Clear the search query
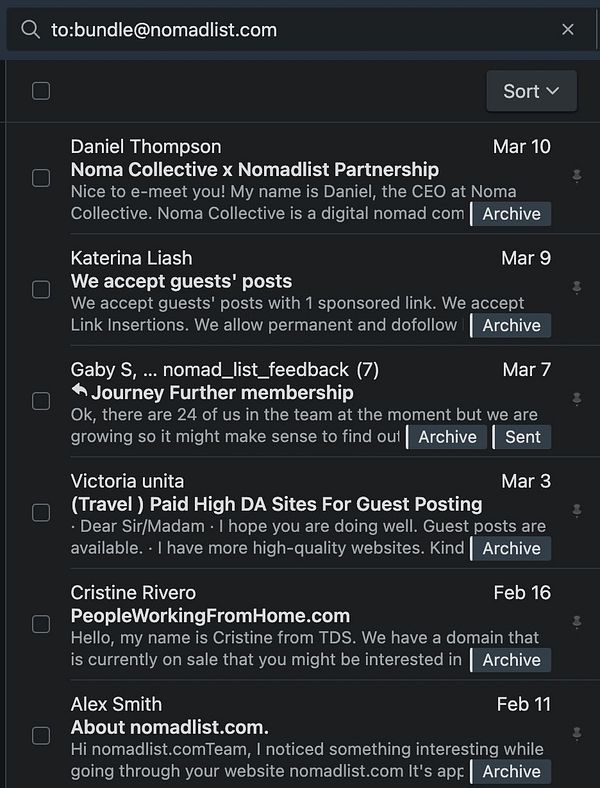This screenshot has height=788, width=600. click(568, 30)
